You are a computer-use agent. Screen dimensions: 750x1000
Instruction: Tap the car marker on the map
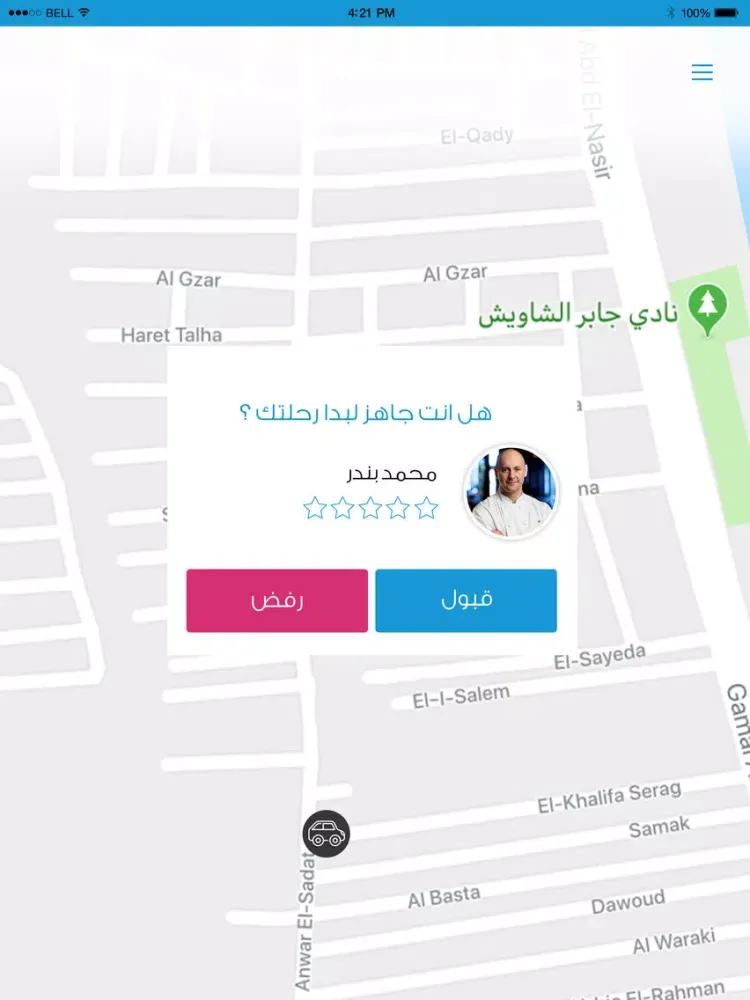[326, 833]
